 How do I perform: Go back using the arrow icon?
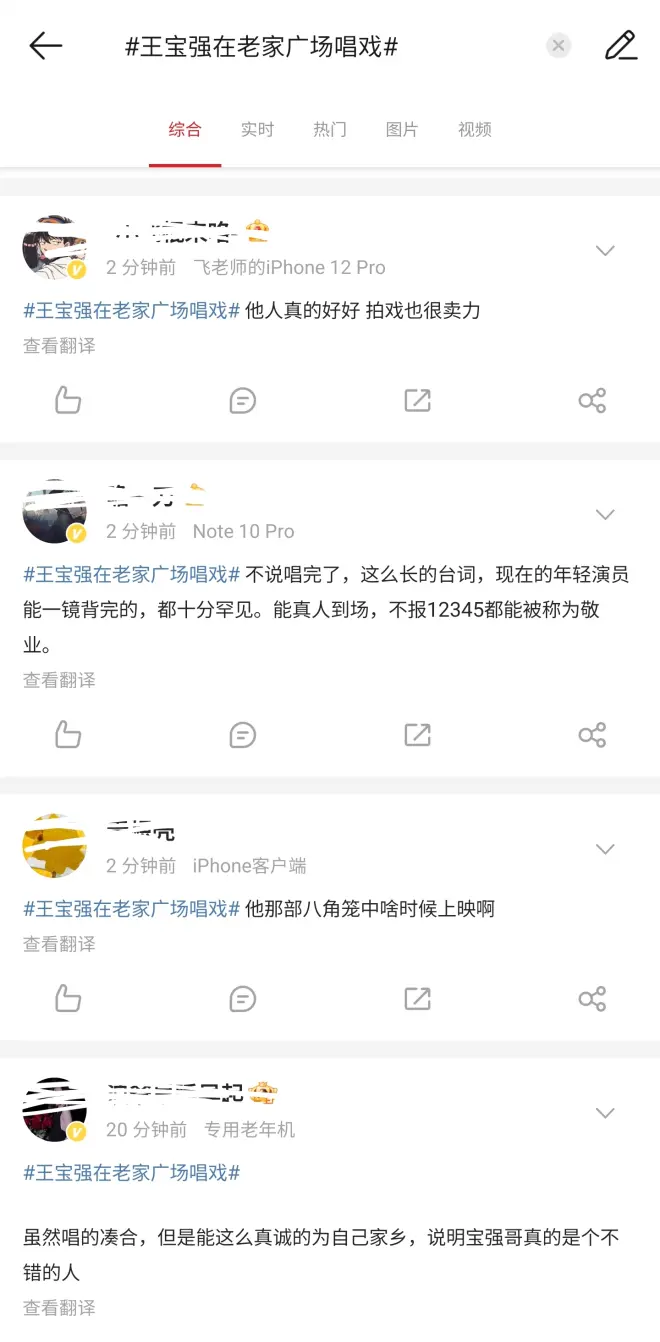pos(46,46)
